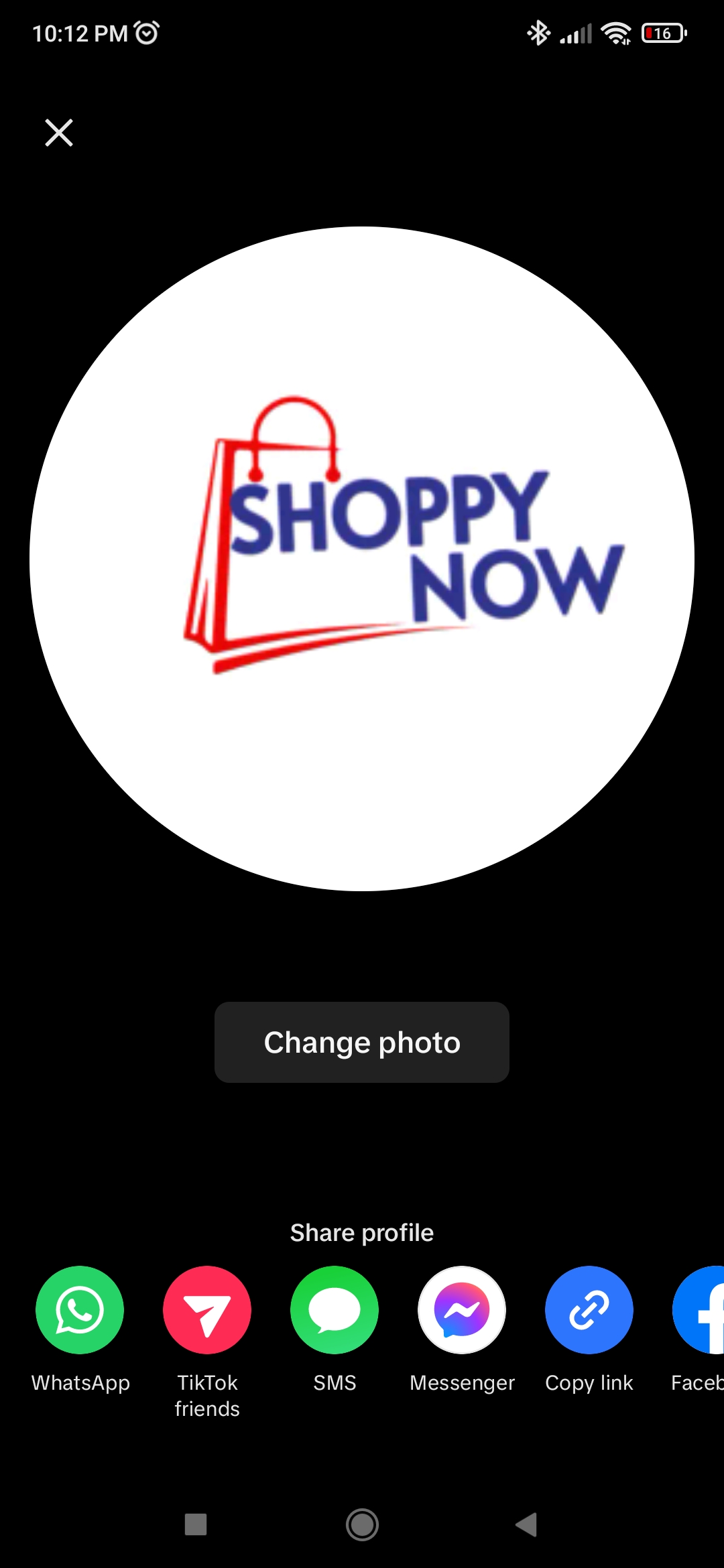724x1568 pixels.
Task: Tap the Change photo button
Action: coord(362,1042)
